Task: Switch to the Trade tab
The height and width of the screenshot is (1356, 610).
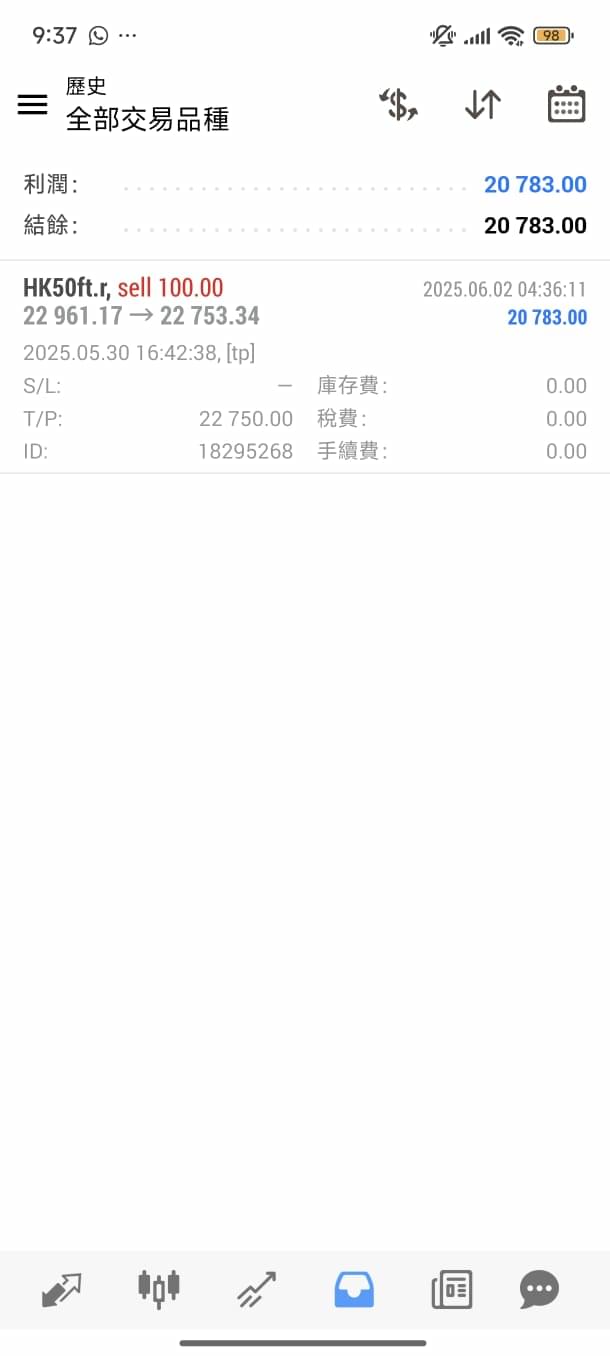Action: (x=256, y=1290)
